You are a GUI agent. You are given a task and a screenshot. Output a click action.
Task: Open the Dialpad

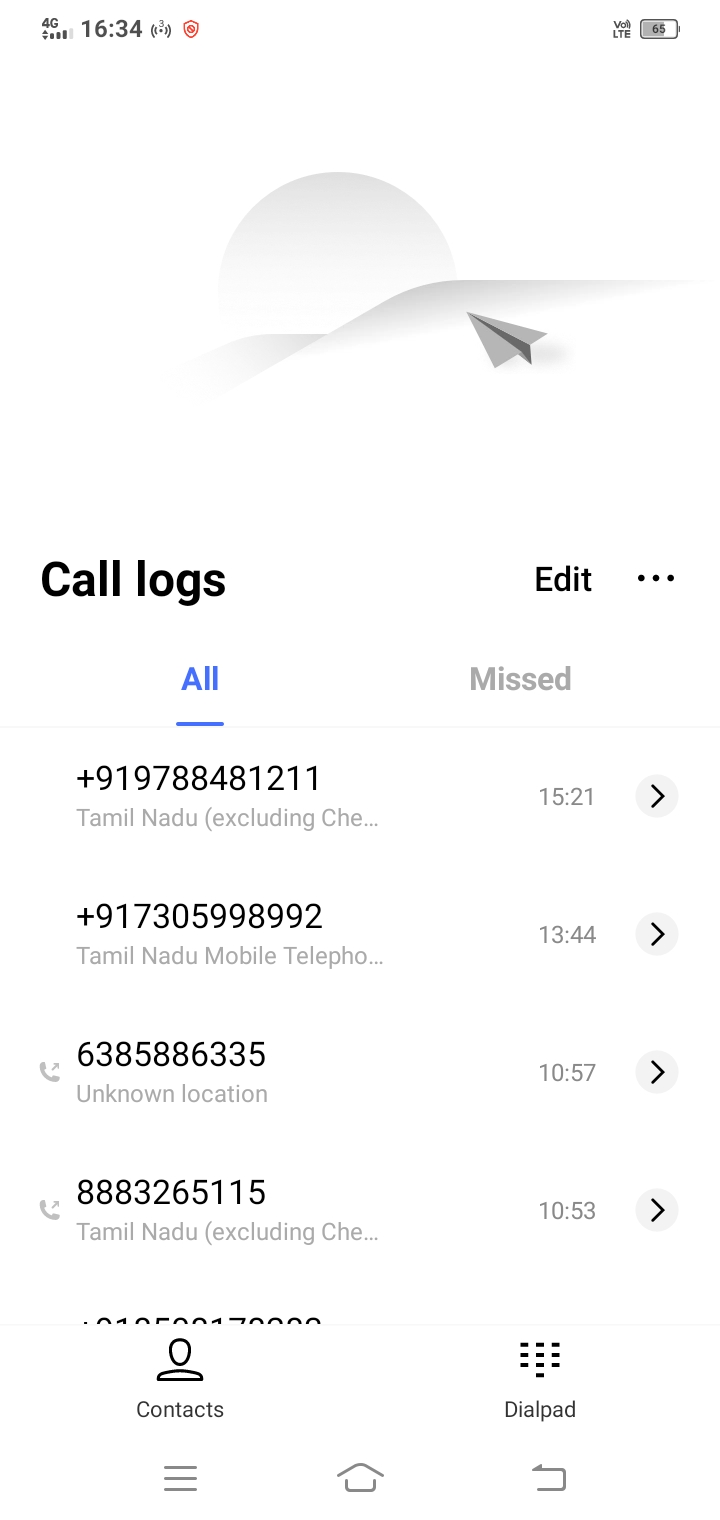pyautogui.click(x=540, y=1380)
